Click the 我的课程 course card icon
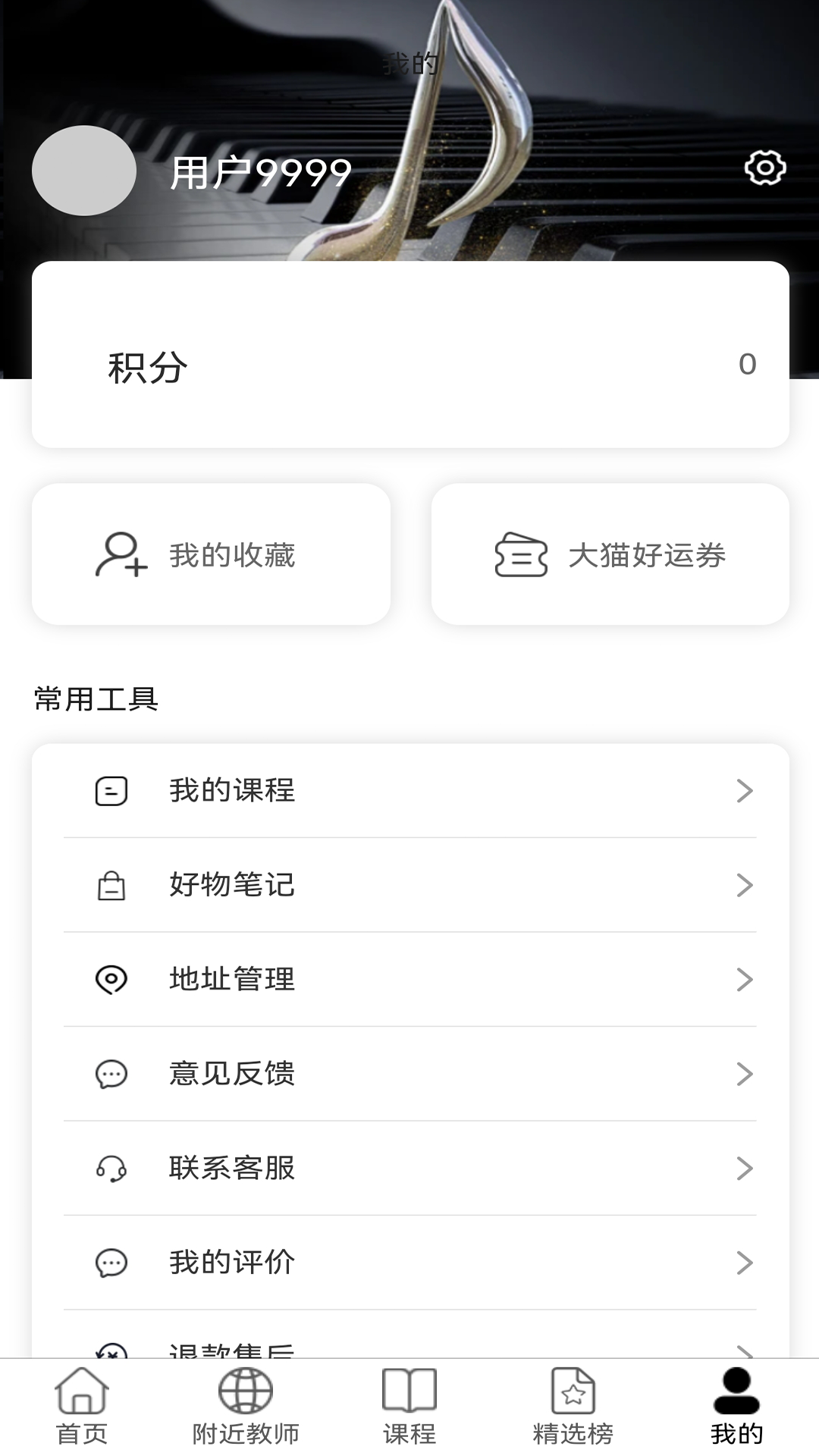The image size is (819, 1456). pos(111,791)
